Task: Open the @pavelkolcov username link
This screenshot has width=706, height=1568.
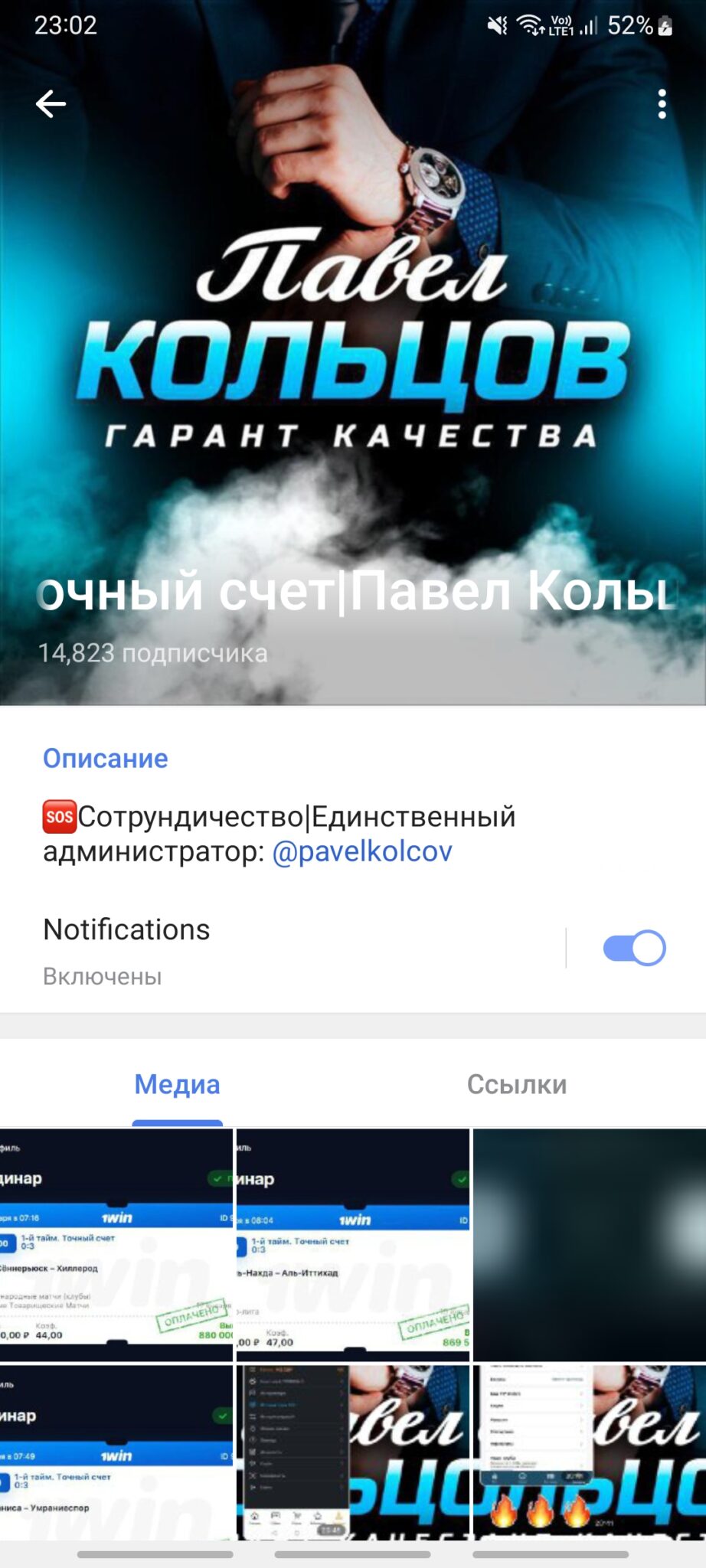Action: (362, 851)
